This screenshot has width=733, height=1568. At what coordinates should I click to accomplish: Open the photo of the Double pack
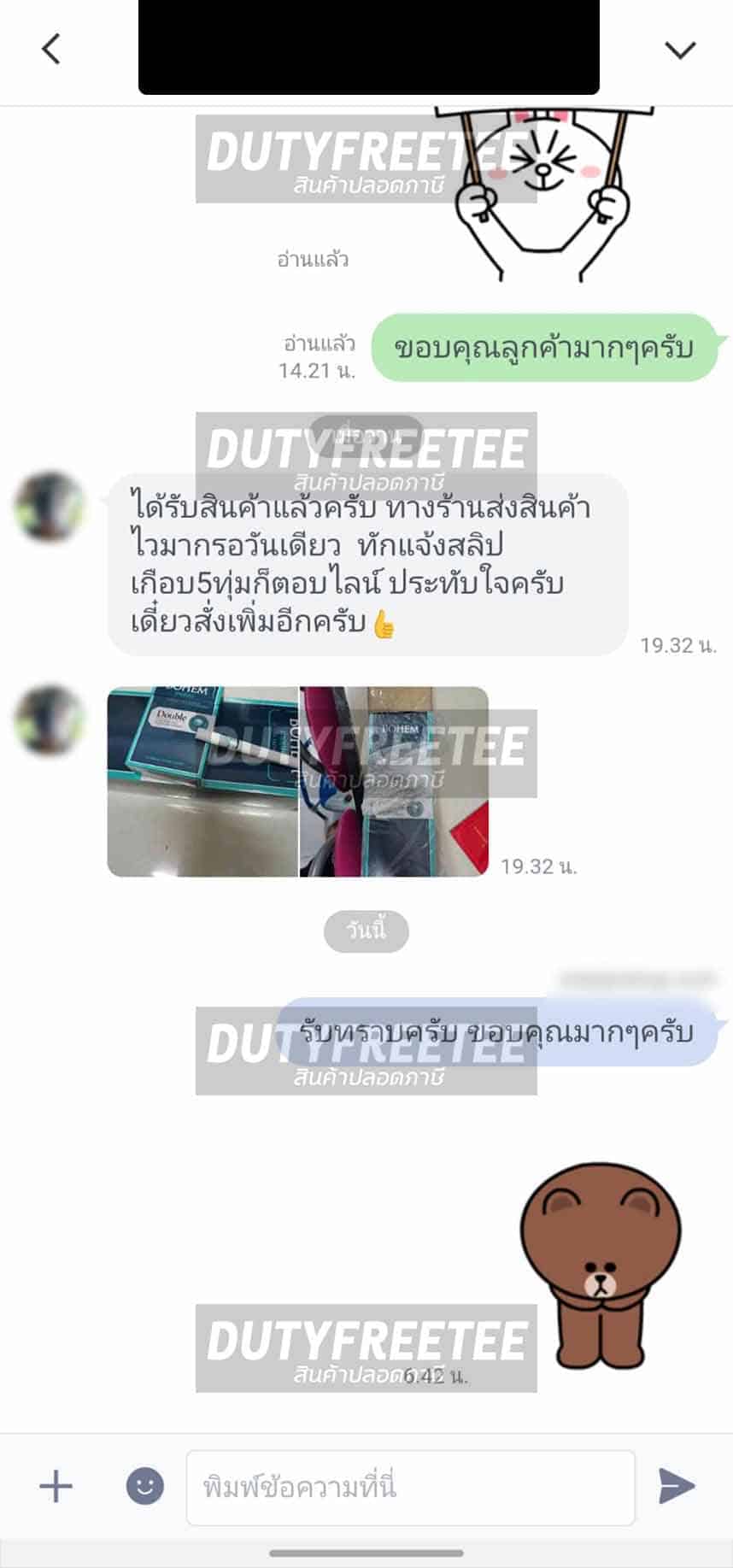click(202, 781)
